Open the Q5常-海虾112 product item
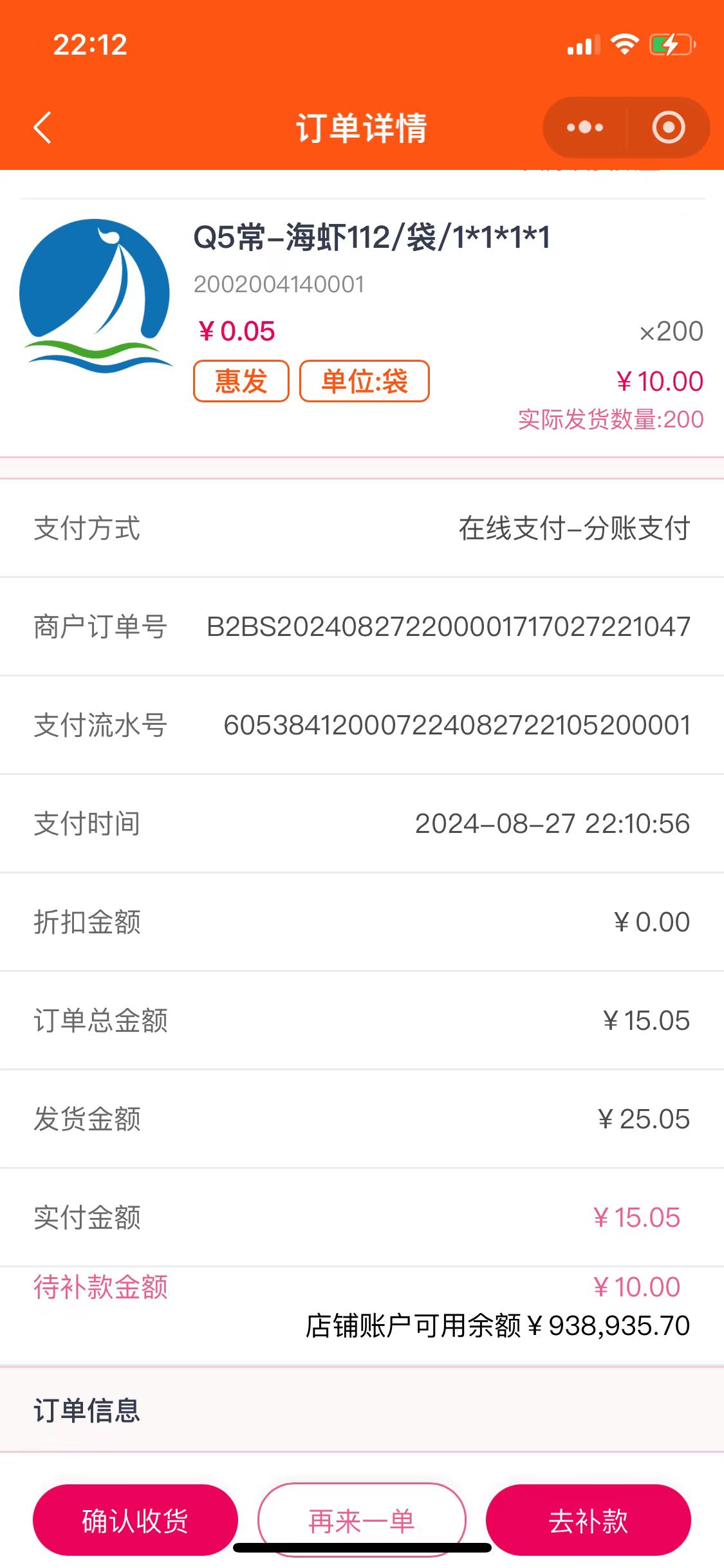 coord(371,238)
